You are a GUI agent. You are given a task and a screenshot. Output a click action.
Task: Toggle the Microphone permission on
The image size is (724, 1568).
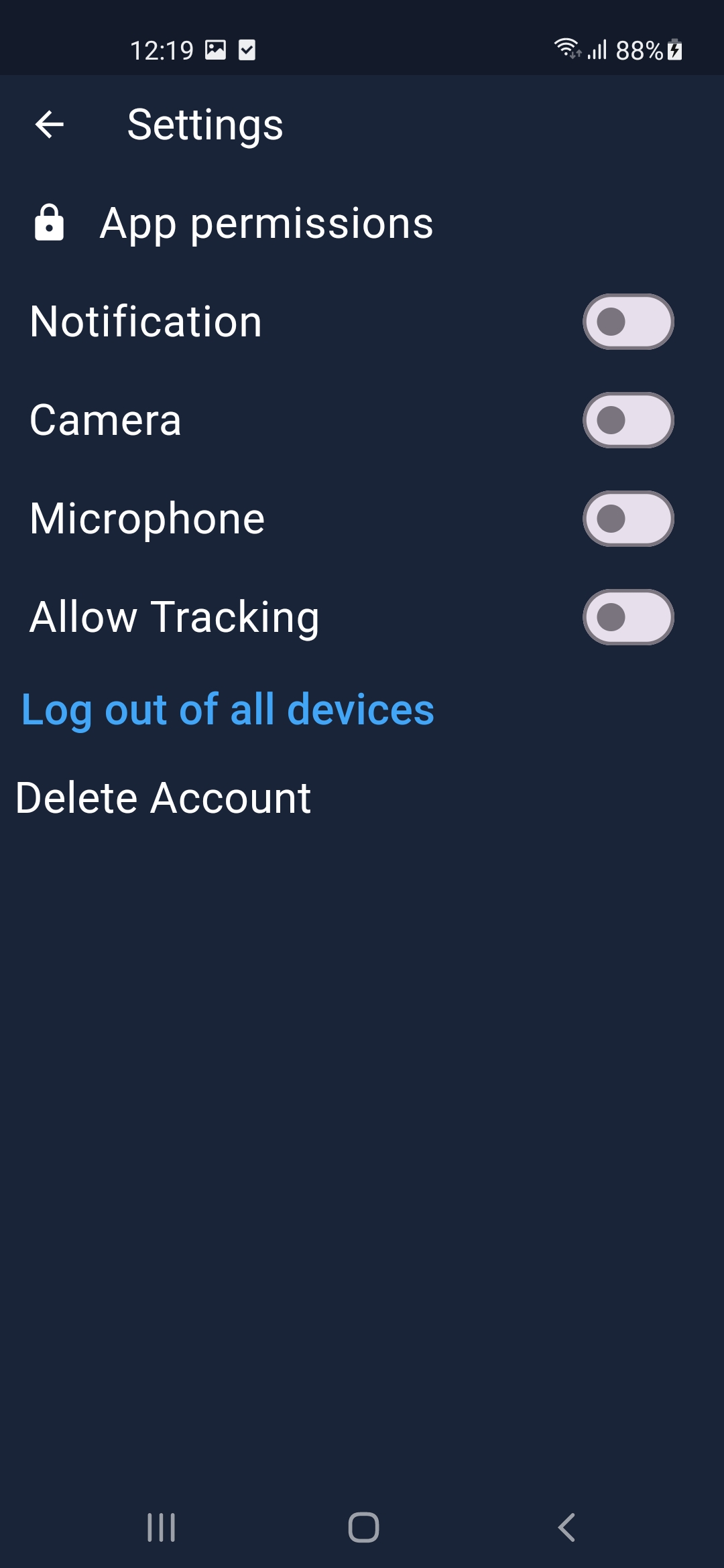coord(628,519)
